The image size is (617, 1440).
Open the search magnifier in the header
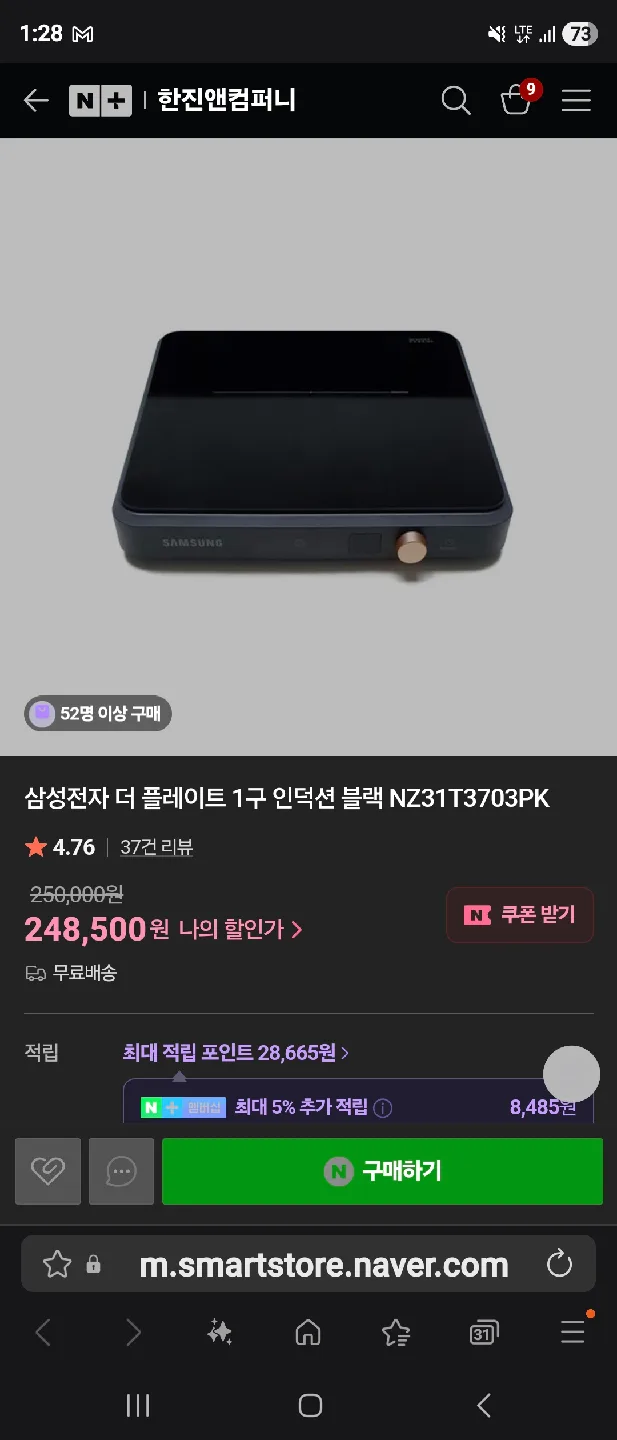pyautogui.click(x=456, y=100)
